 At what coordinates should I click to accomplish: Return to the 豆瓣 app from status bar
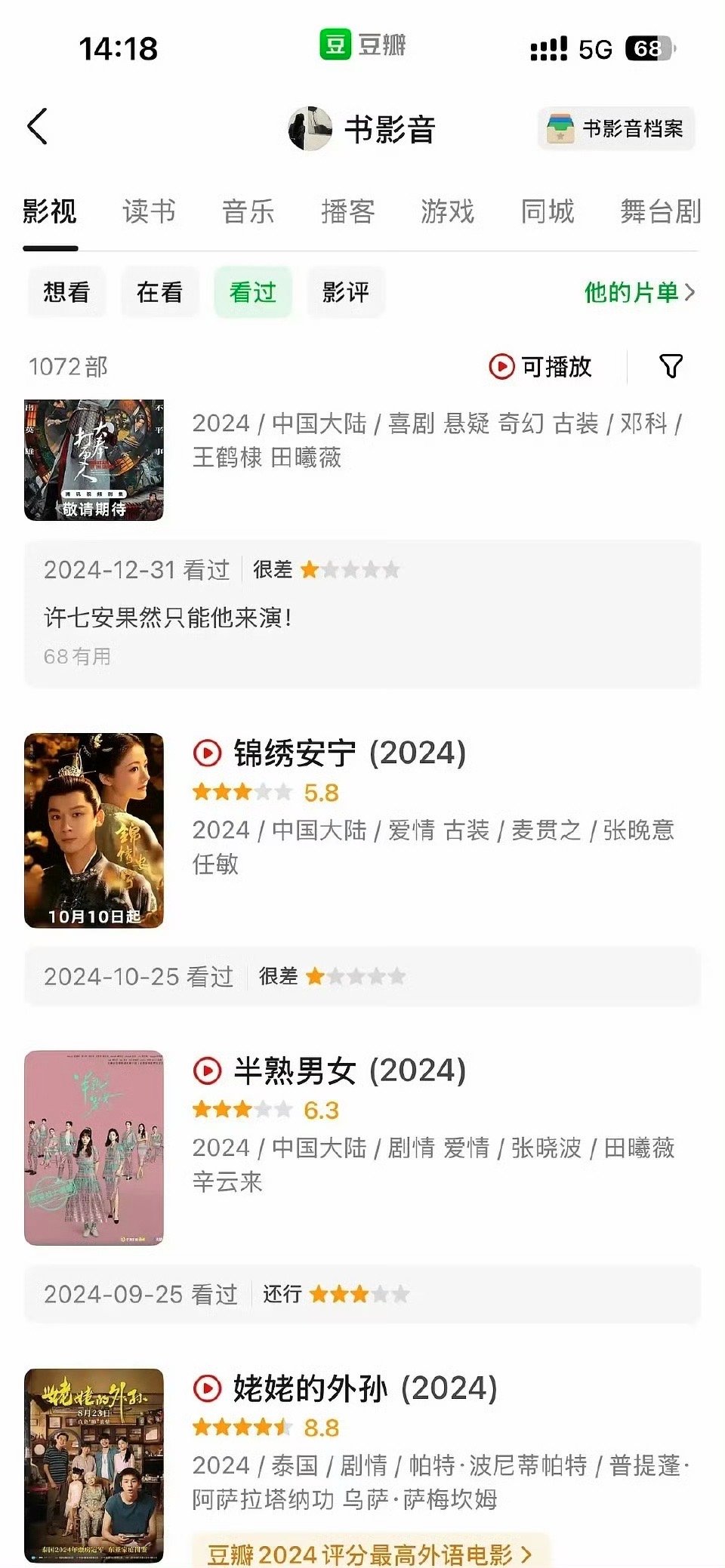pos(362,45)
